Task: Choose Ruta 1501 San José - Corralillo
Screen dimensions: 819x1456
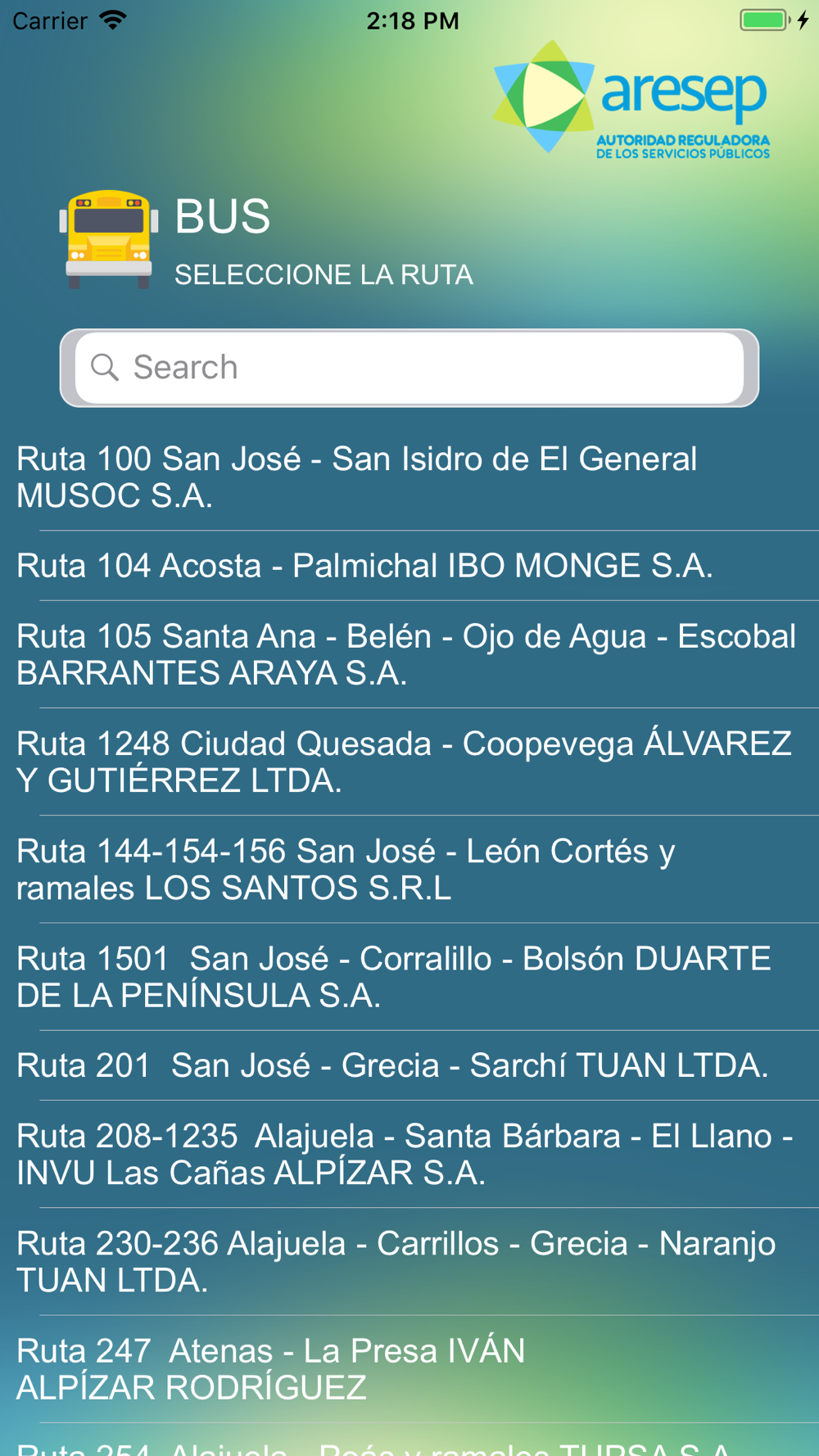Action: [409, 976]
